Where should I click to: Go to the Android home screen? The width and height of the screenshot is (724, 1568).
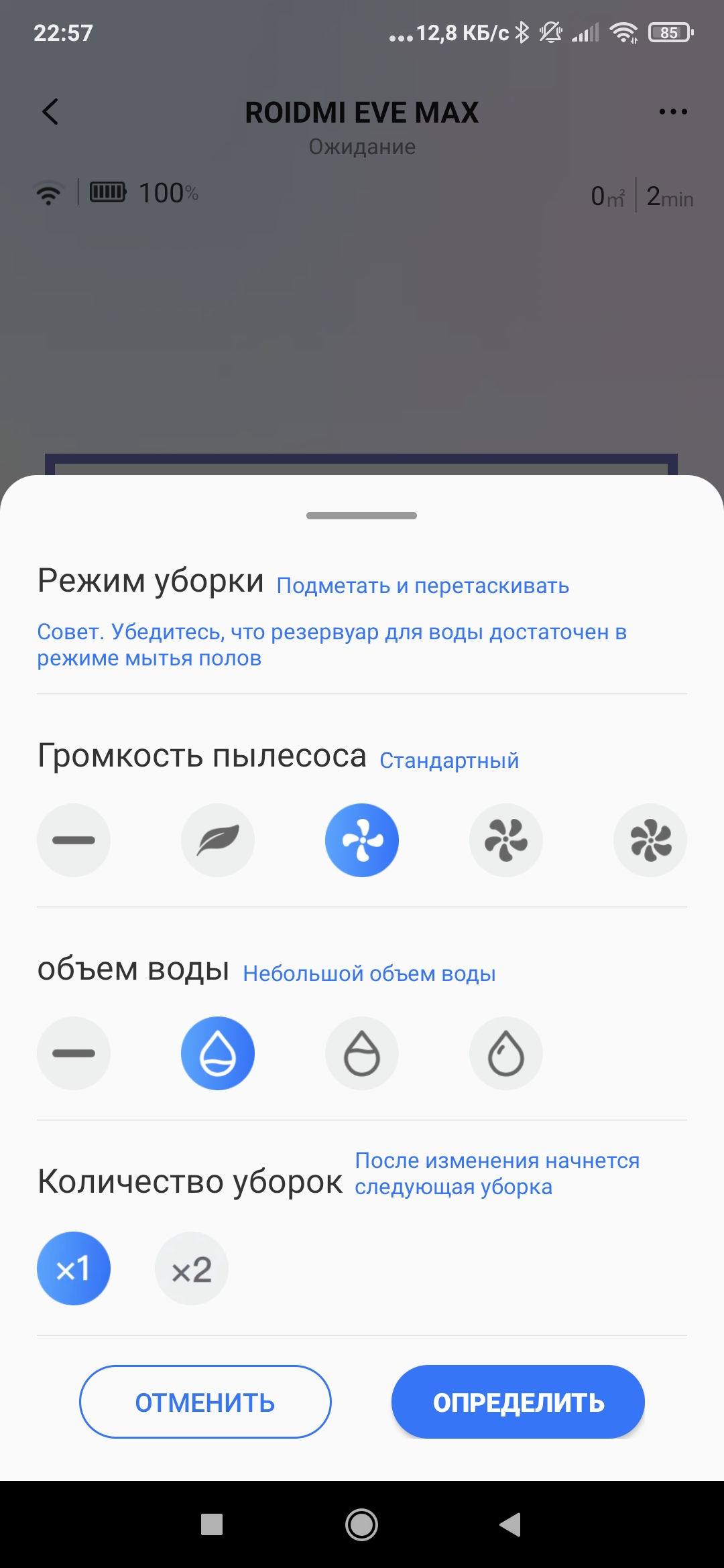click(362, 1525)
